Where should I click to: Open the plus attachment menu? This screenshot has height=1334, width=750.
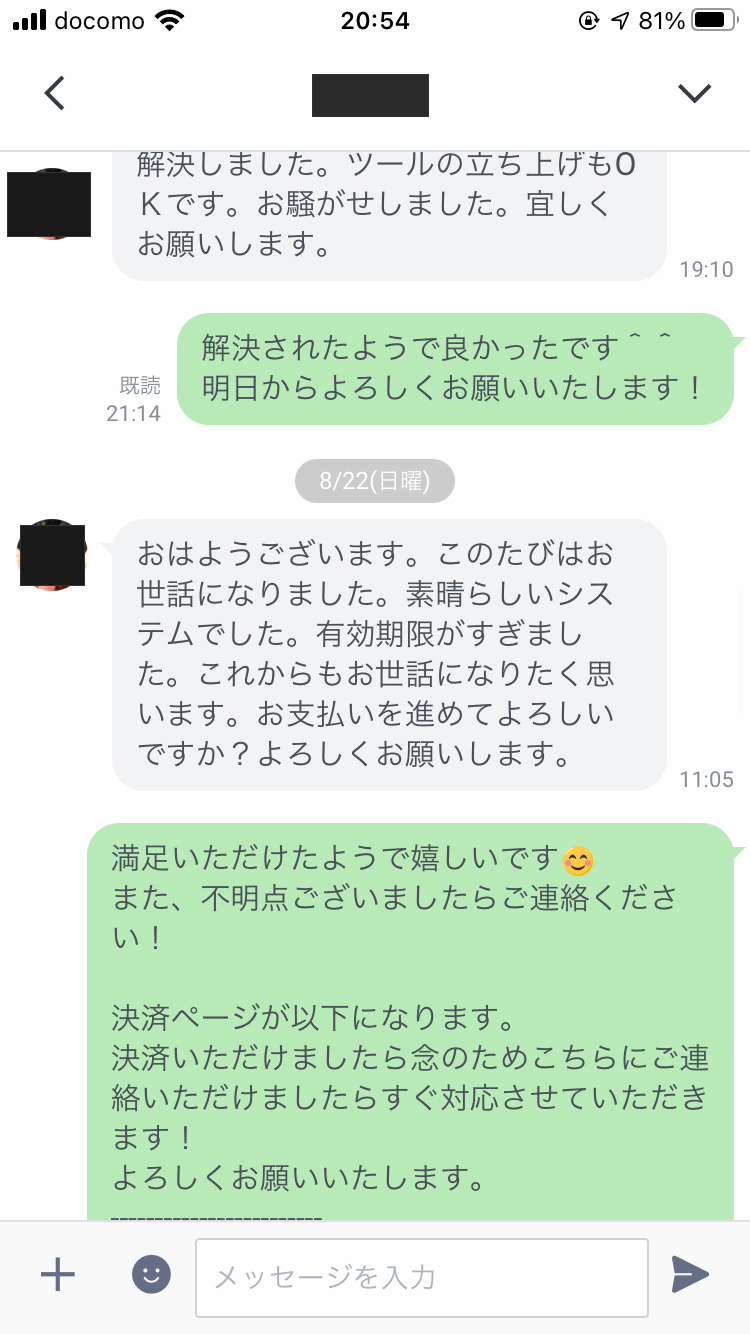57,1275
